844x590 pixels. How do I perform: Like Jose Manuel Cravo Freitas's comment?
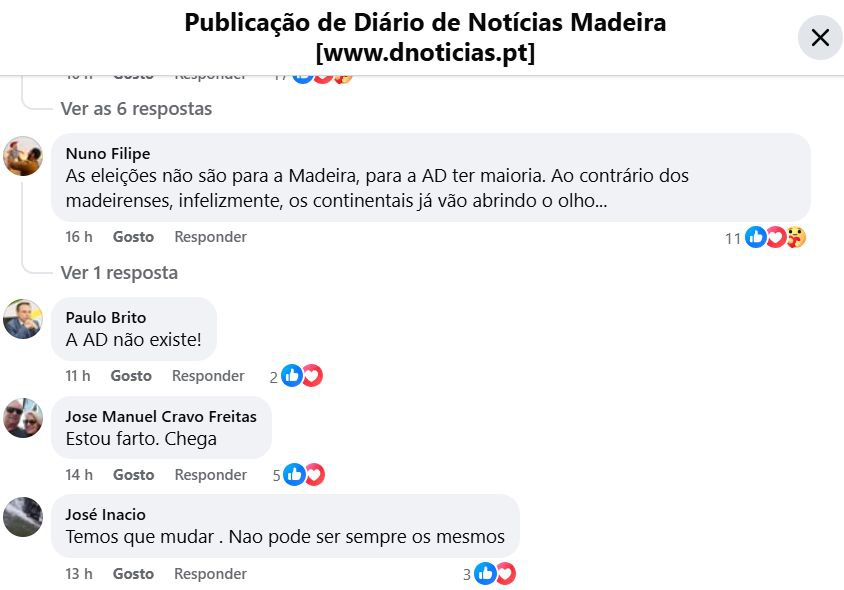click(133, 475)
